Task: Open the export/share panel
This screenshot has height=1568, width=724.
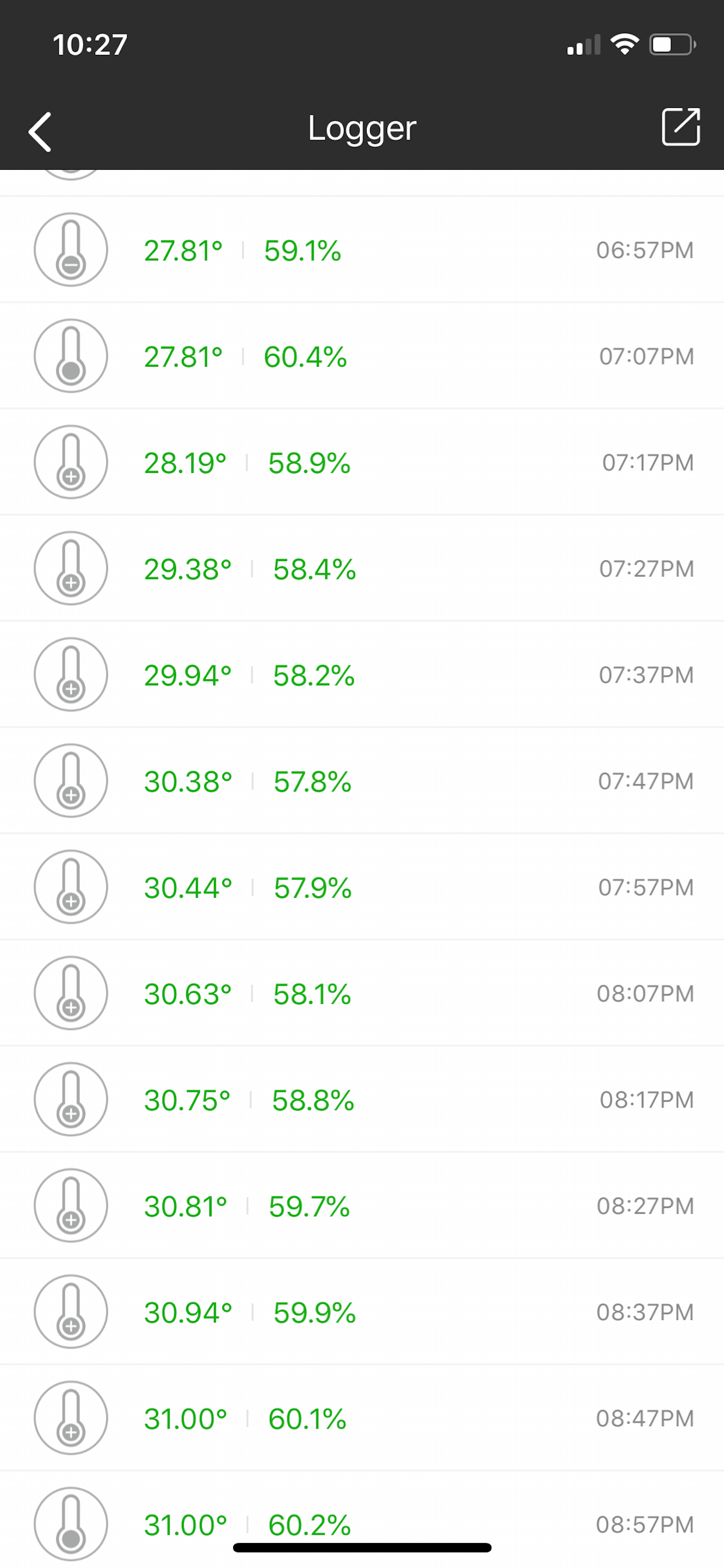Action: point(680,128)
